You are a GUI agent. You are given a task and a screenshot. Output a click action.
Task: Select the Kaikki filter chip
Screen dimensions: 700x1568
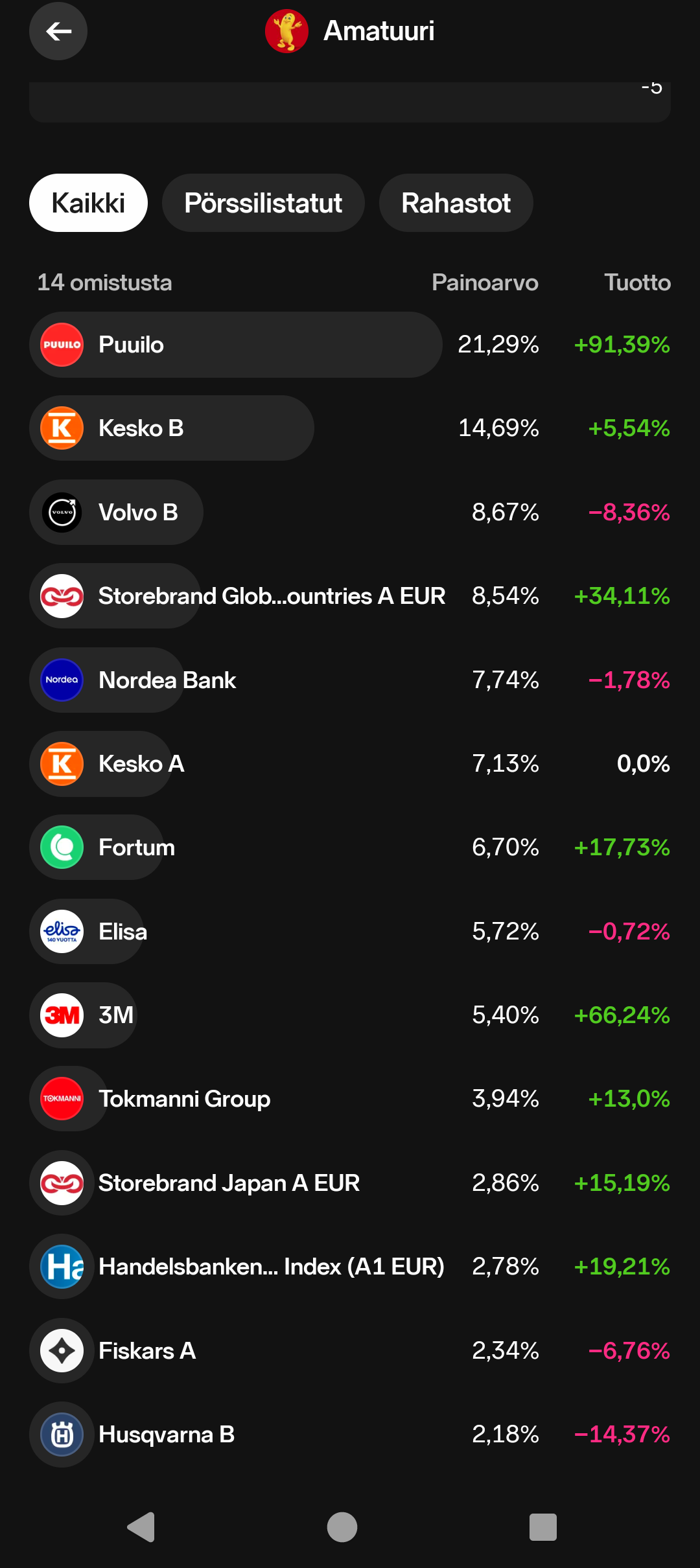click(x=88, y=203)
